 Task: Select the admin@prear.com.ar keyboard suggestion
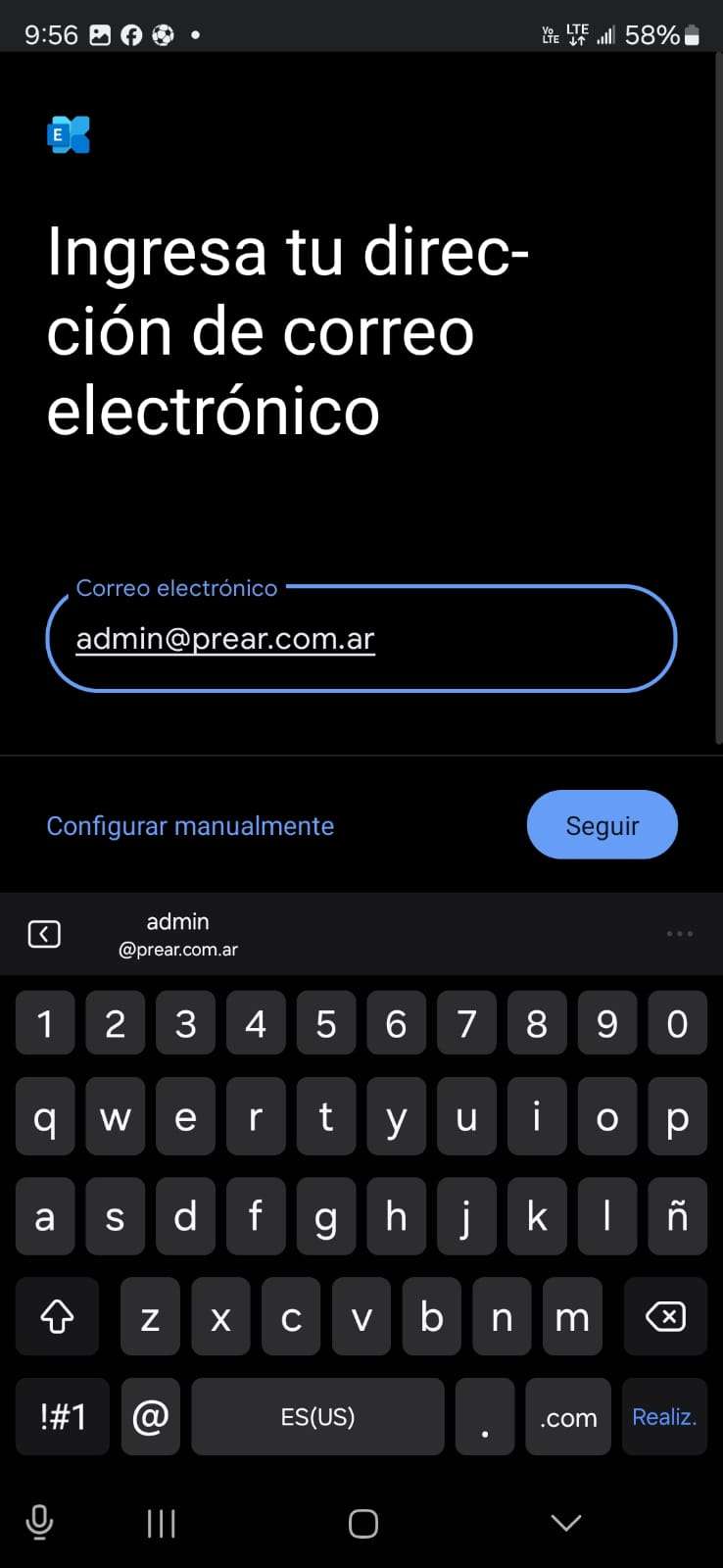click(x=178, y=934)
